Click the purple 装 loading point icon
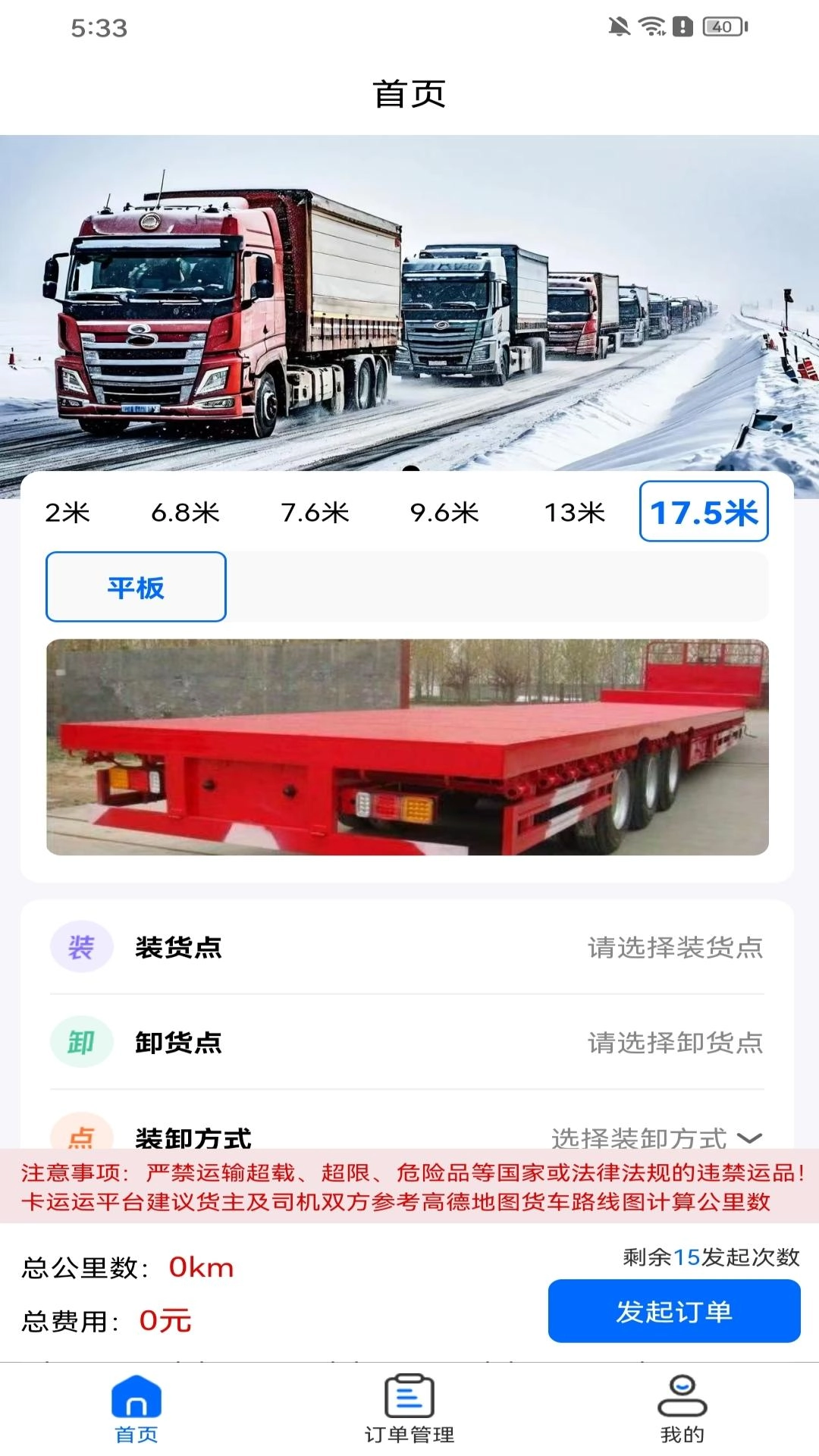The image size is (819, 1456). click(x=81, y=946)
